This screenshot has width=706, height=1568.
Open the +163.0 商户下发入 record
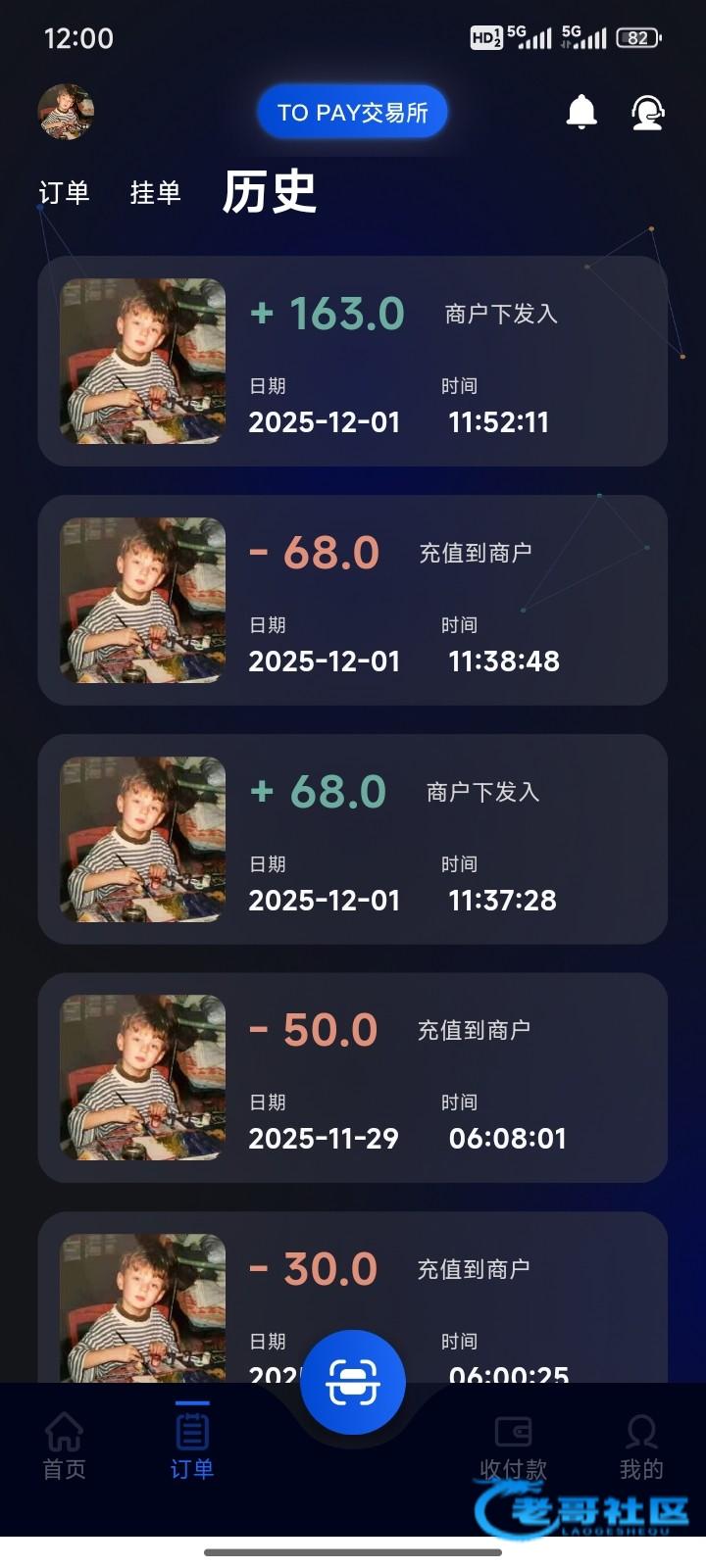pyautogui.click(x=353, y=361)
